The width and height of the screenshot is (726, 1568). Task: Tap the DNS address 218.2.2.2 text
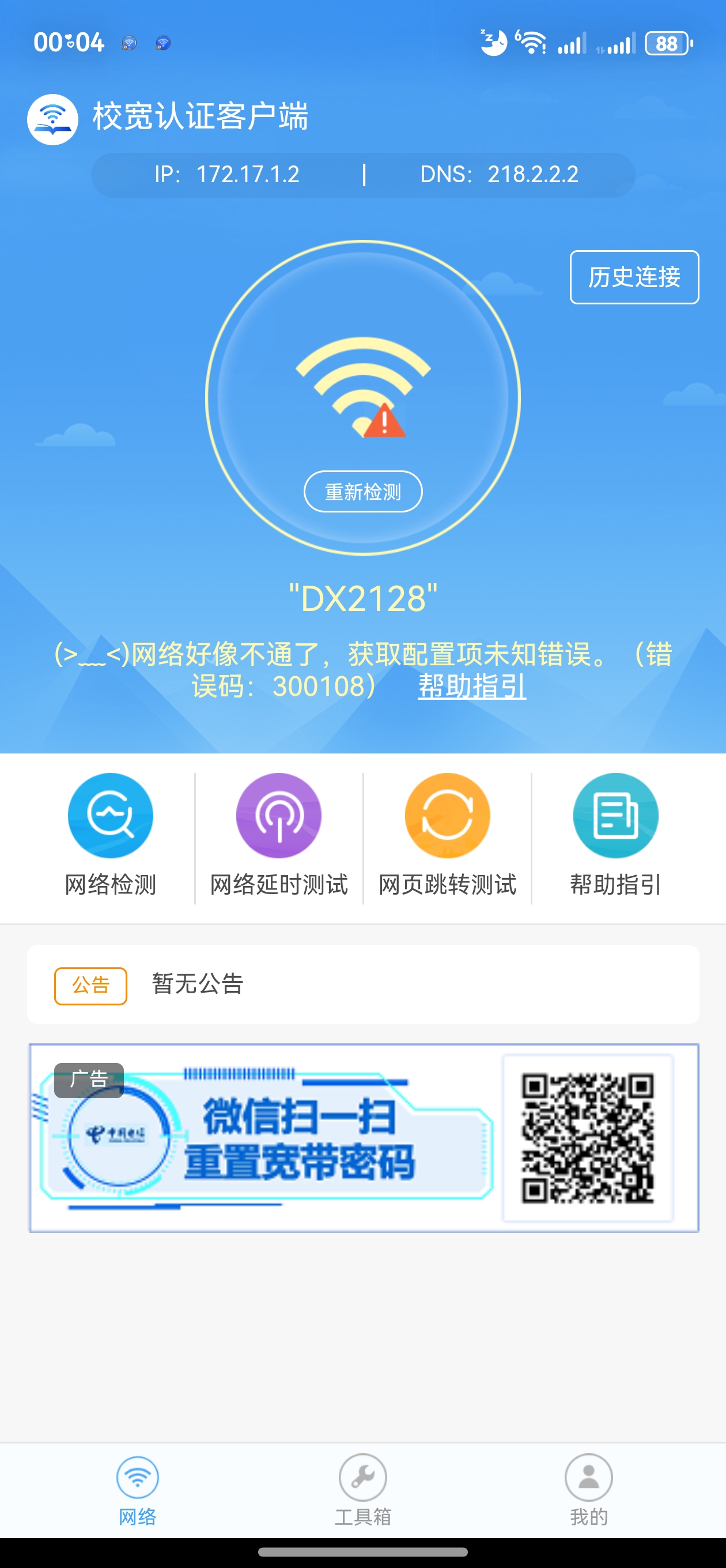coord(533,175)
